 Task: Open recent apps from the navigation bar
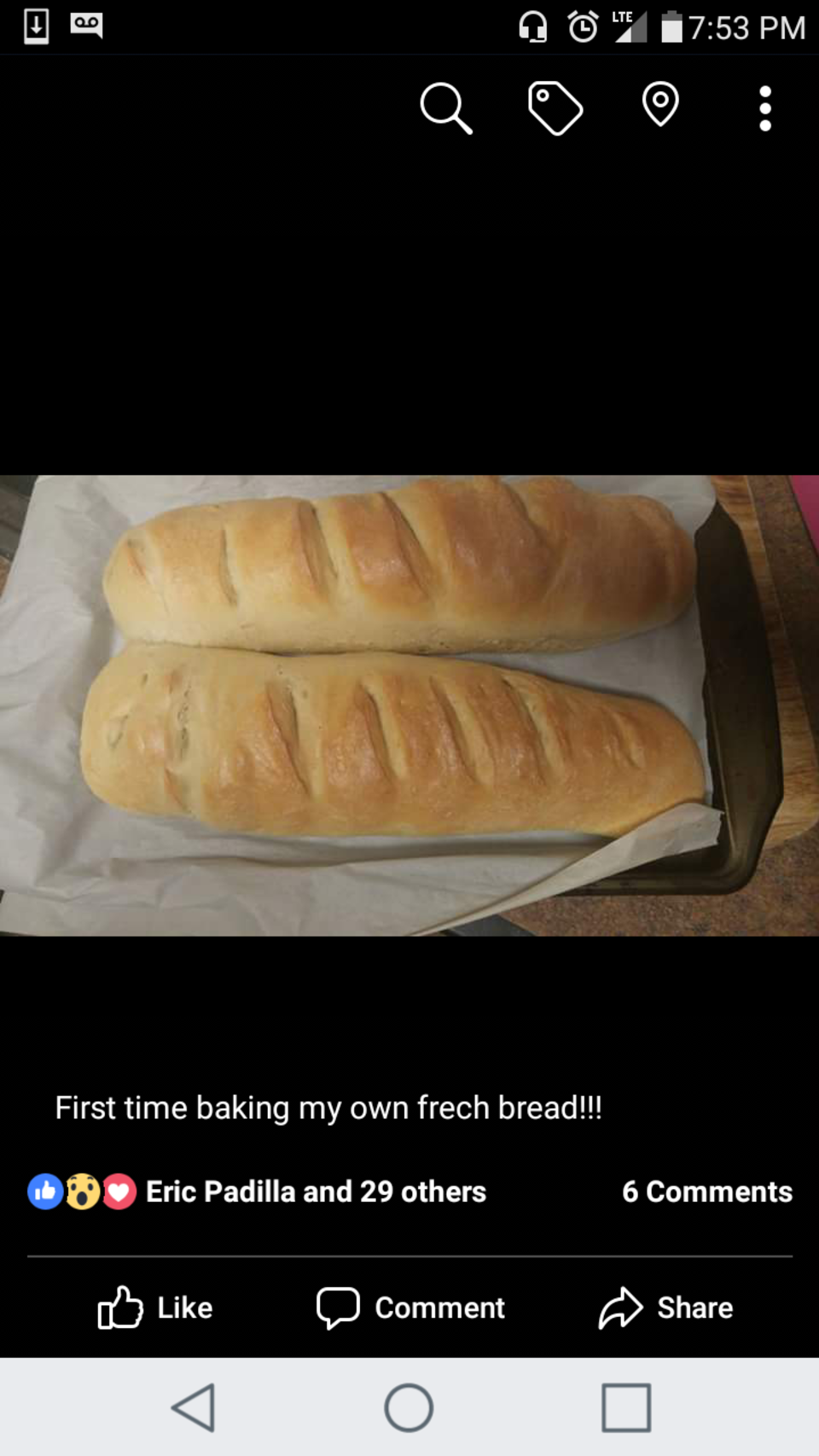pyautogui.click(x=626, y=1407)
